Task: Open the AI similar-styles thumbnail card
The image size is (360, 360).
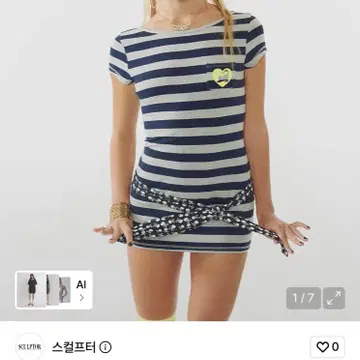Action: pos(54,290)
